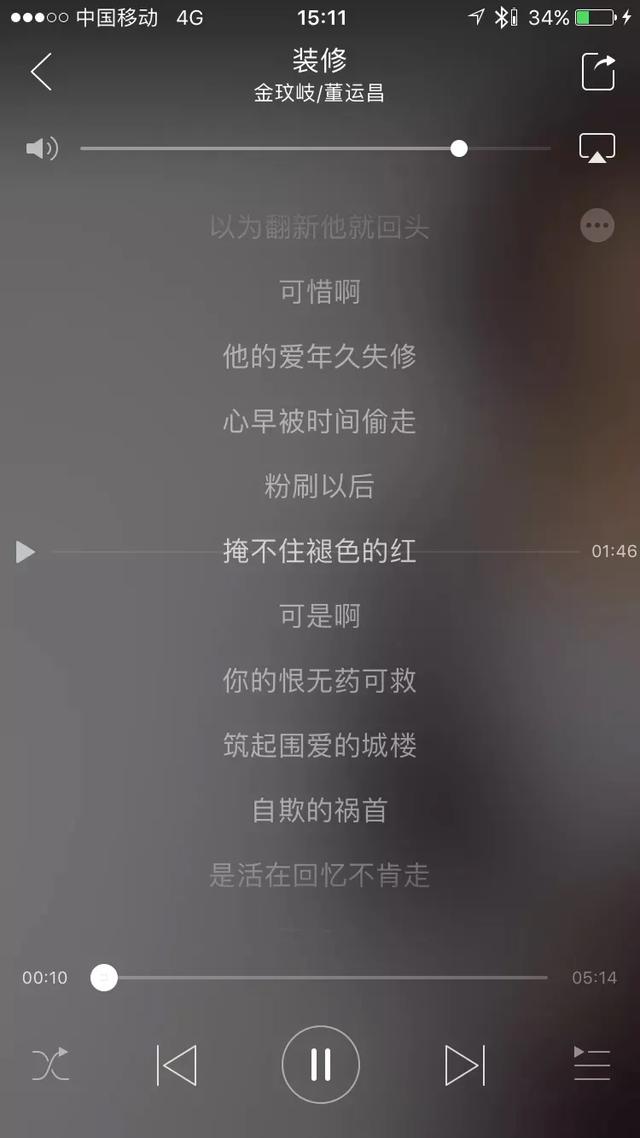Open the play queue list
This screenshot has height=1138, width=640.
tap(592, 1064)
